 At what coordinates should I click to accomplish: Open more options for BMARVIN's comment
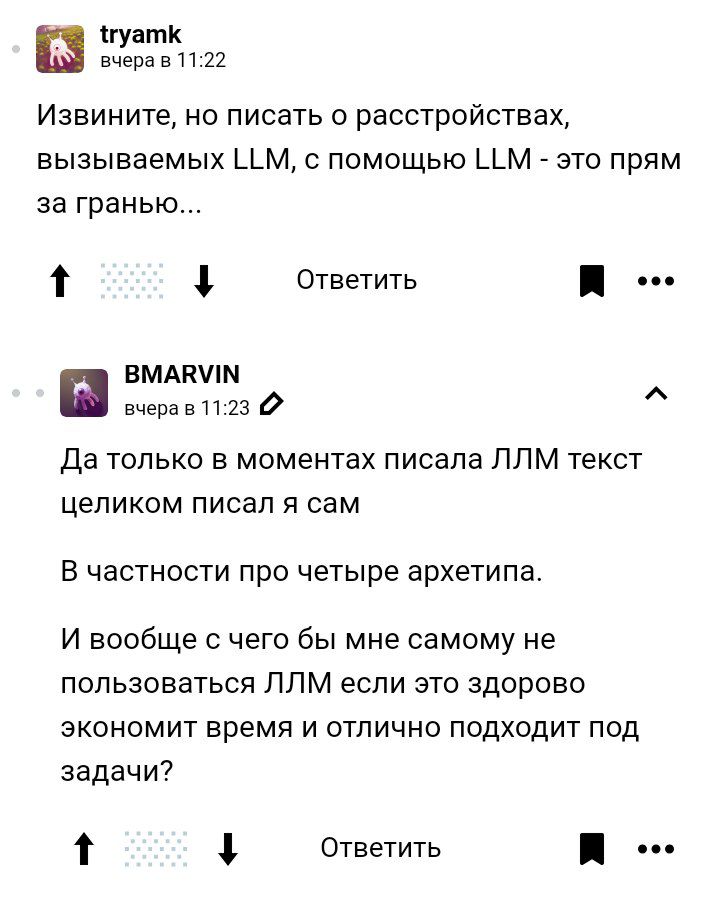[655, 850]
